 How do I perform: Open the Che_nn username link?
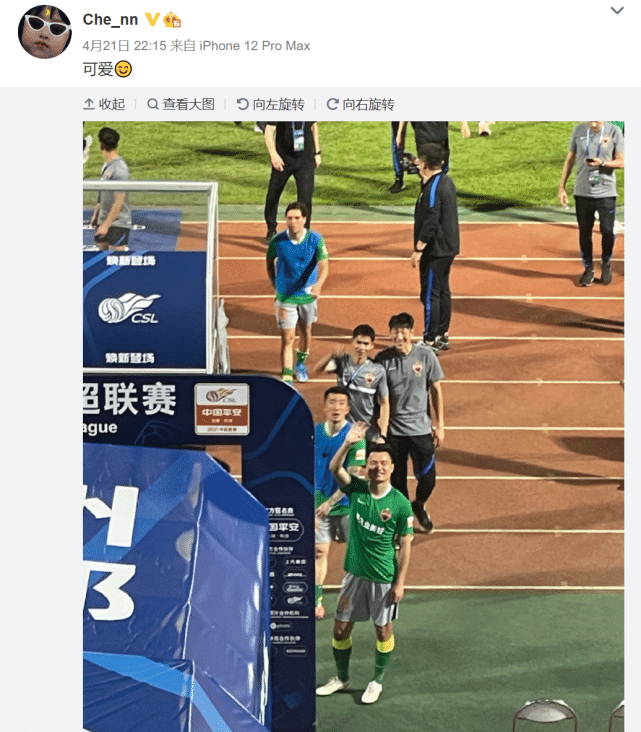point(110,19)
